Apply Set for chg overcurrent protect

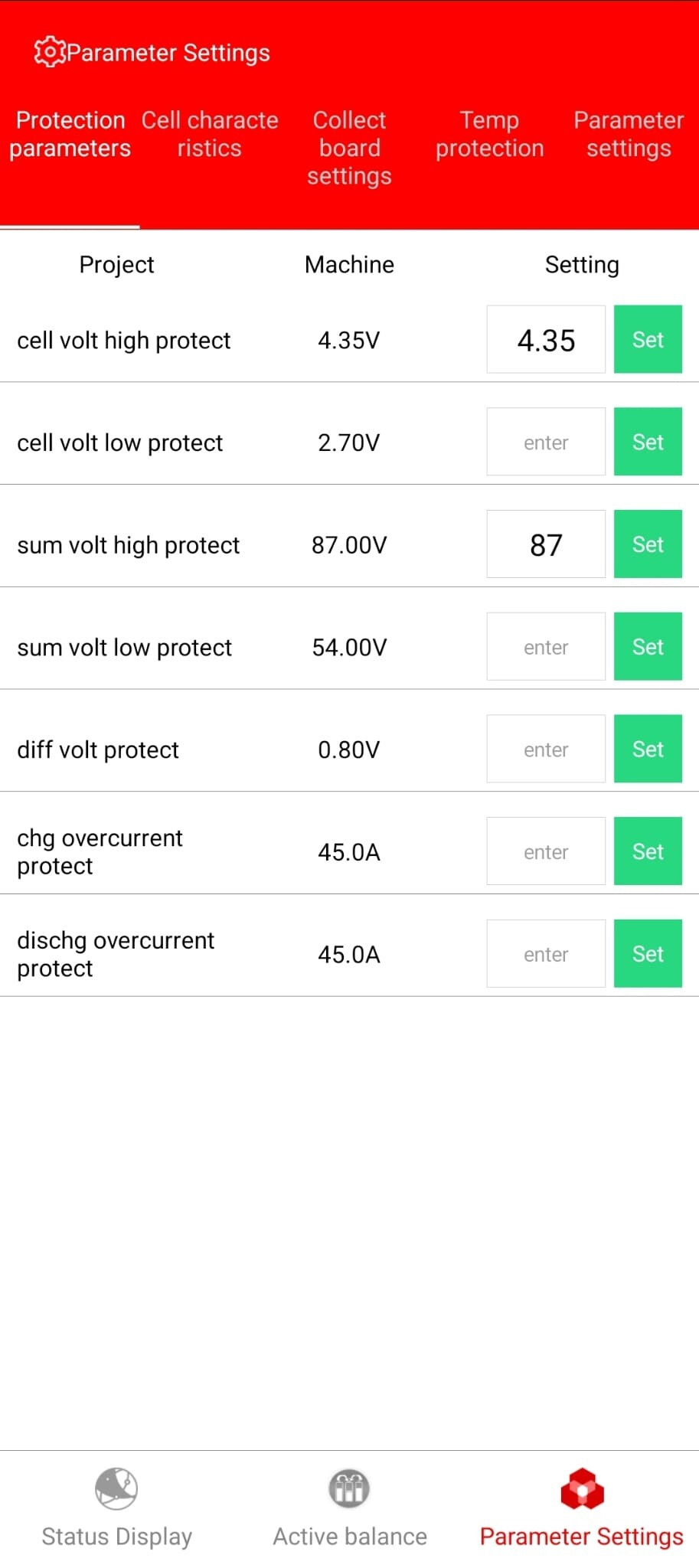pyautogui.click(x=648, y=851)
